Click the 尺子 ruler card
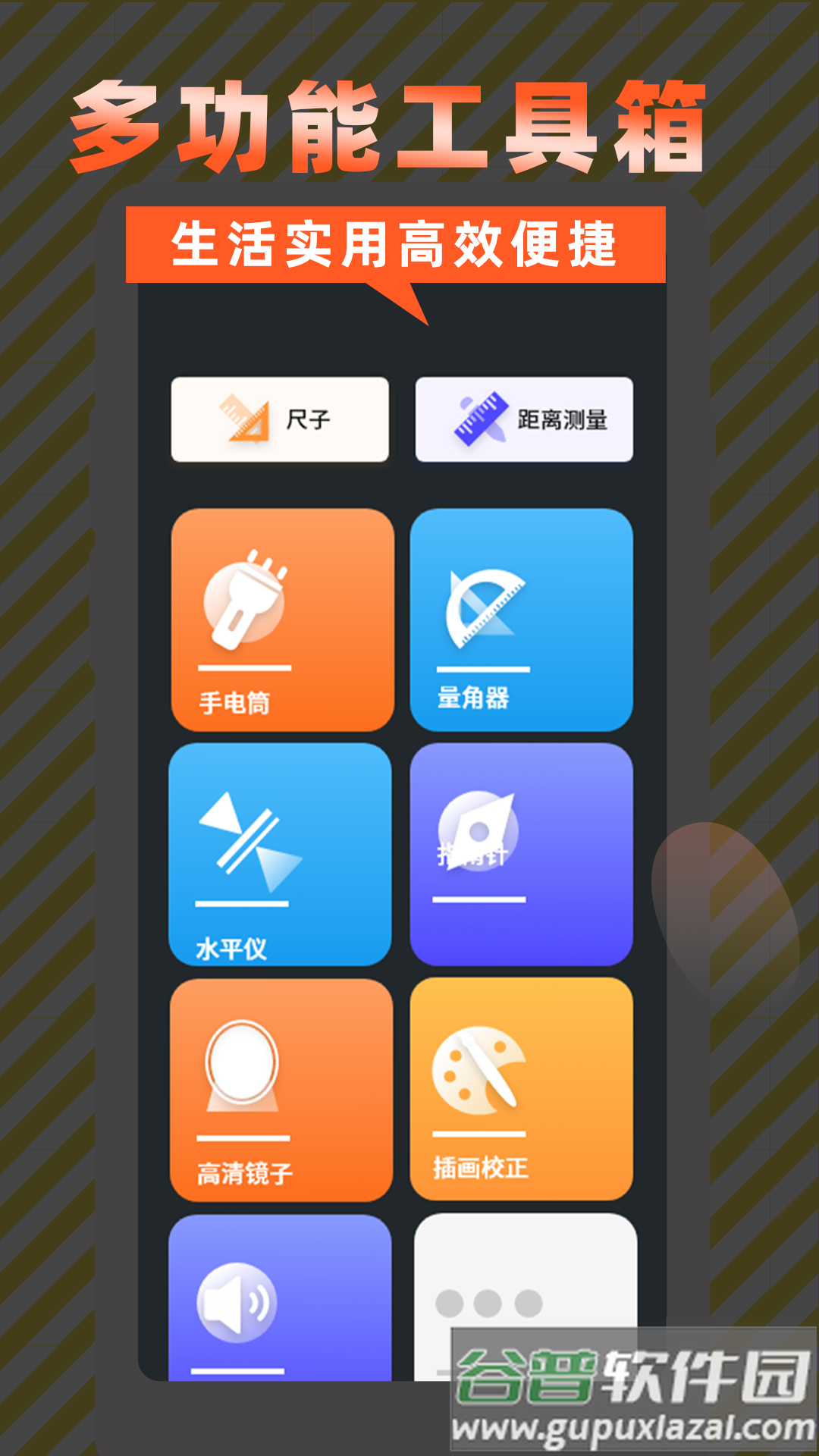This screenshot has height=1456, width=819. tap(281, 419)
